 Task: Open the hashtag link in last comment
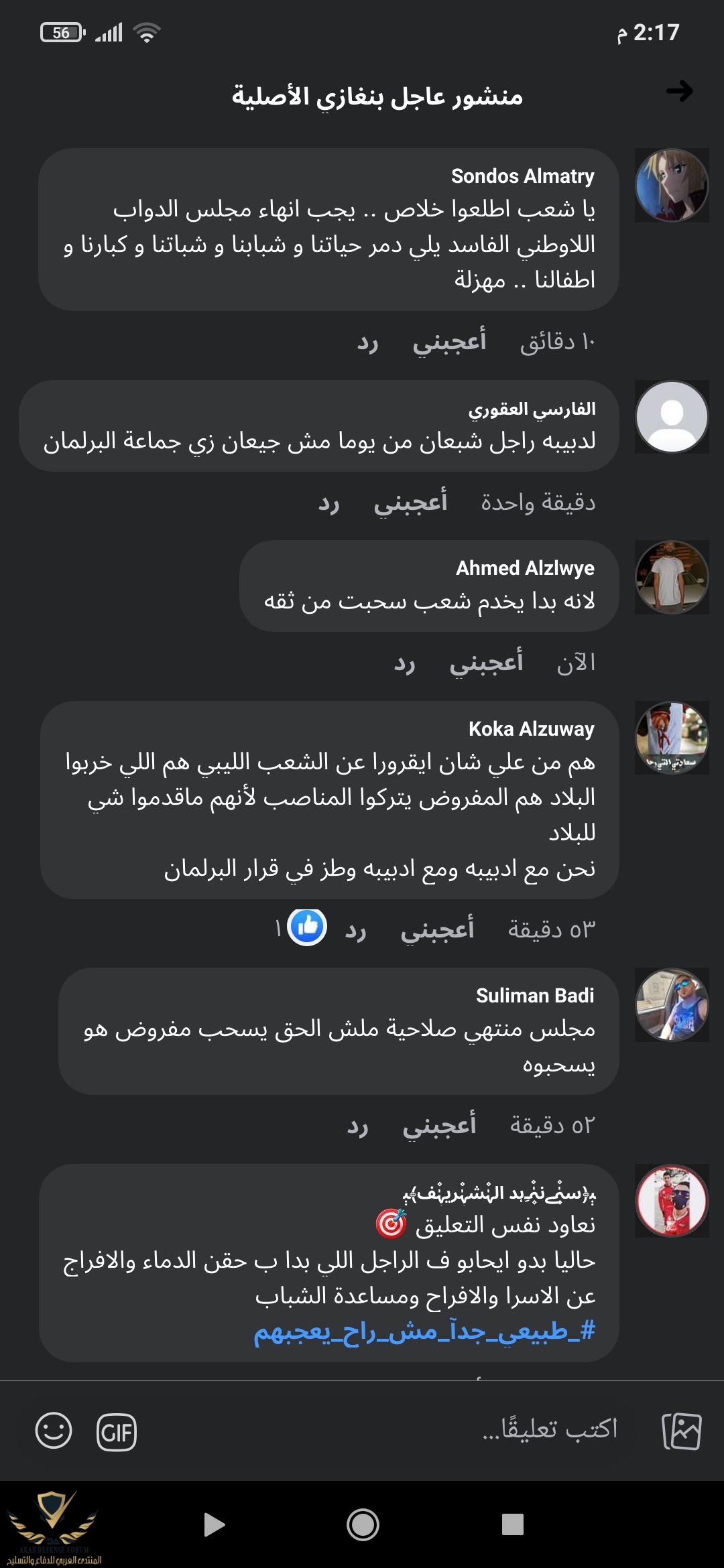[424, 1331]
